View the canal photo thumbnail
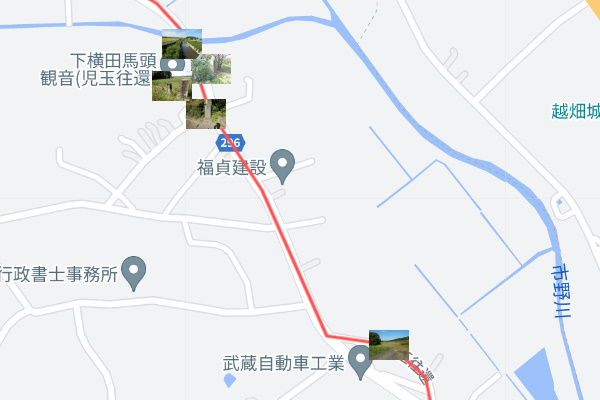This screenshot has width=600, height=400. pyautogui.click(x=180, y=43)
